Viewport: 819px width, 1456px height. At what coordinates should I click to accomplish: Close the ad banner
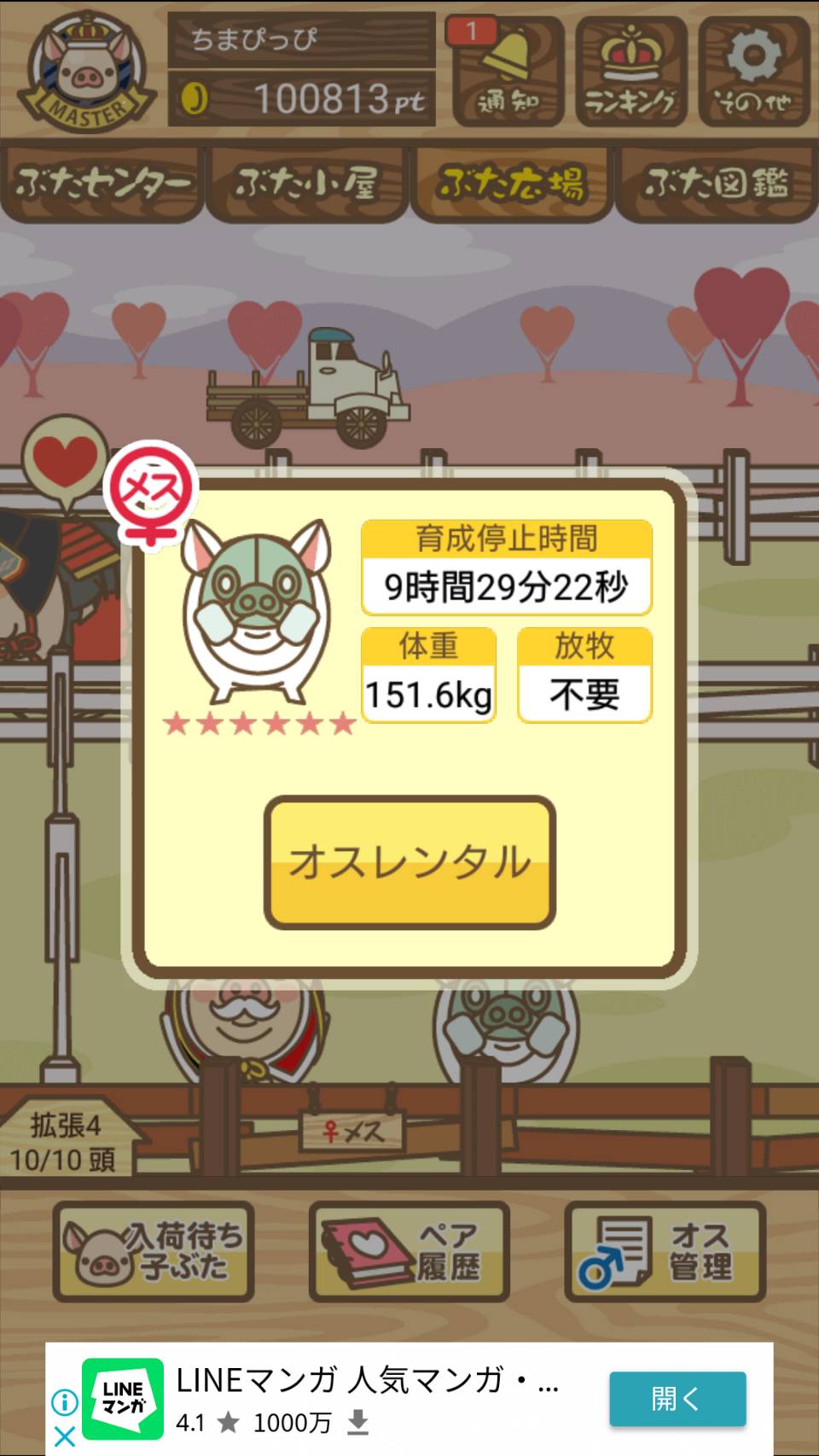[x=65, y=1436]
